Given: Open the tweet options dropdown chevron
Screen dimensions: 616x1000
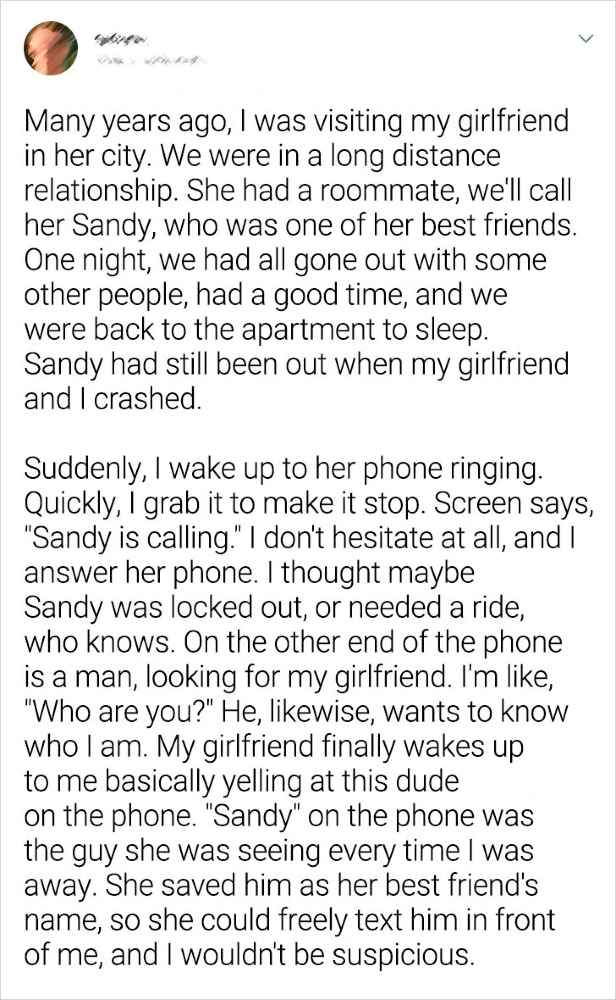Looking at the screenshot, I should click(x=586, y=40).
